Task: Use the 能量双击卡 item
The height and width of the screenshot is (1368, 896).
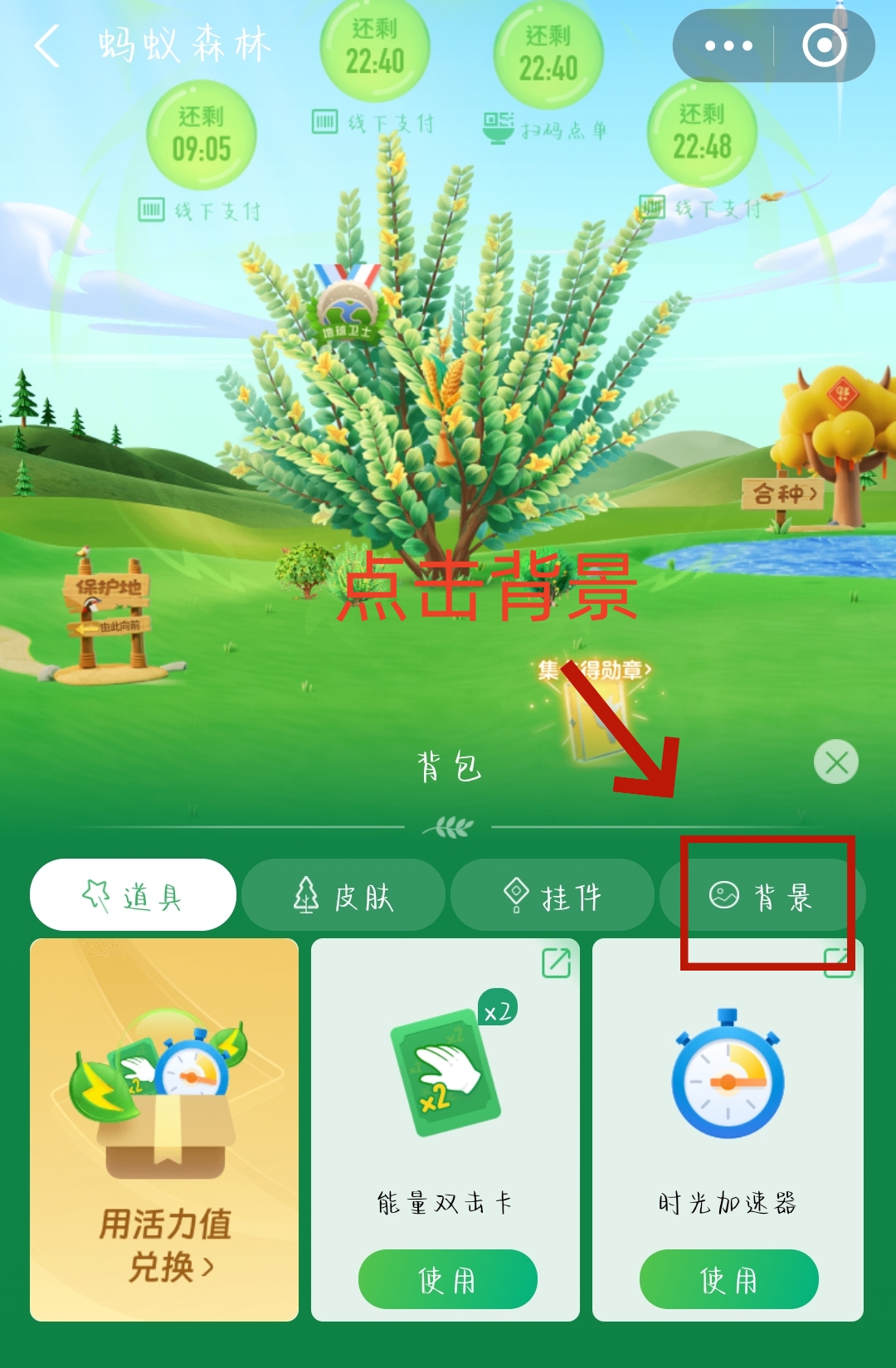Action: tap(447, 1279)
